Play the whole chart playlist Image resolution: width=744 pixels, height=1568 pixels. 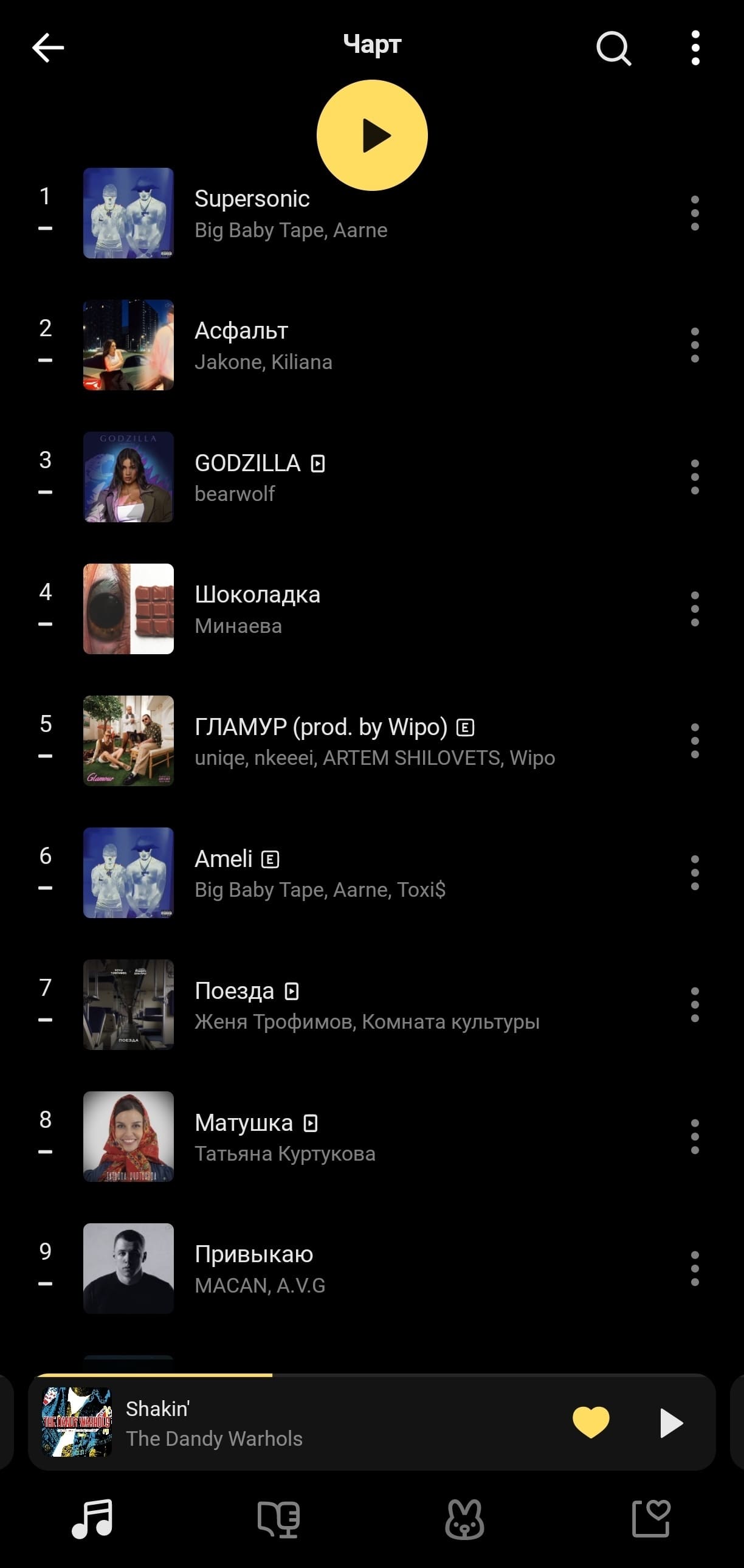(371, 135)
